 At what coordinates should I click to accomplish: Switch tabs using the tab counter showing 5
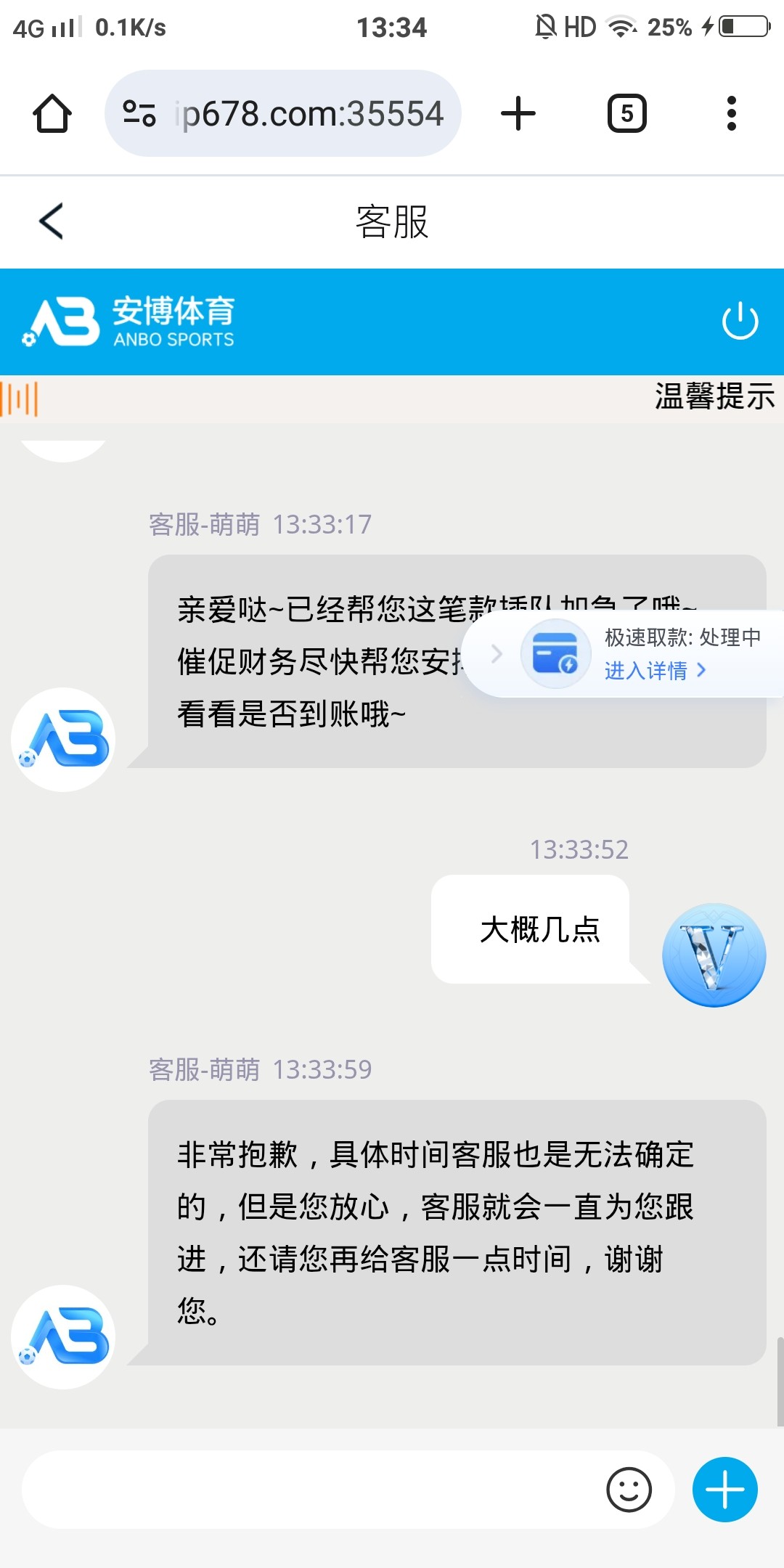[629, 113]
